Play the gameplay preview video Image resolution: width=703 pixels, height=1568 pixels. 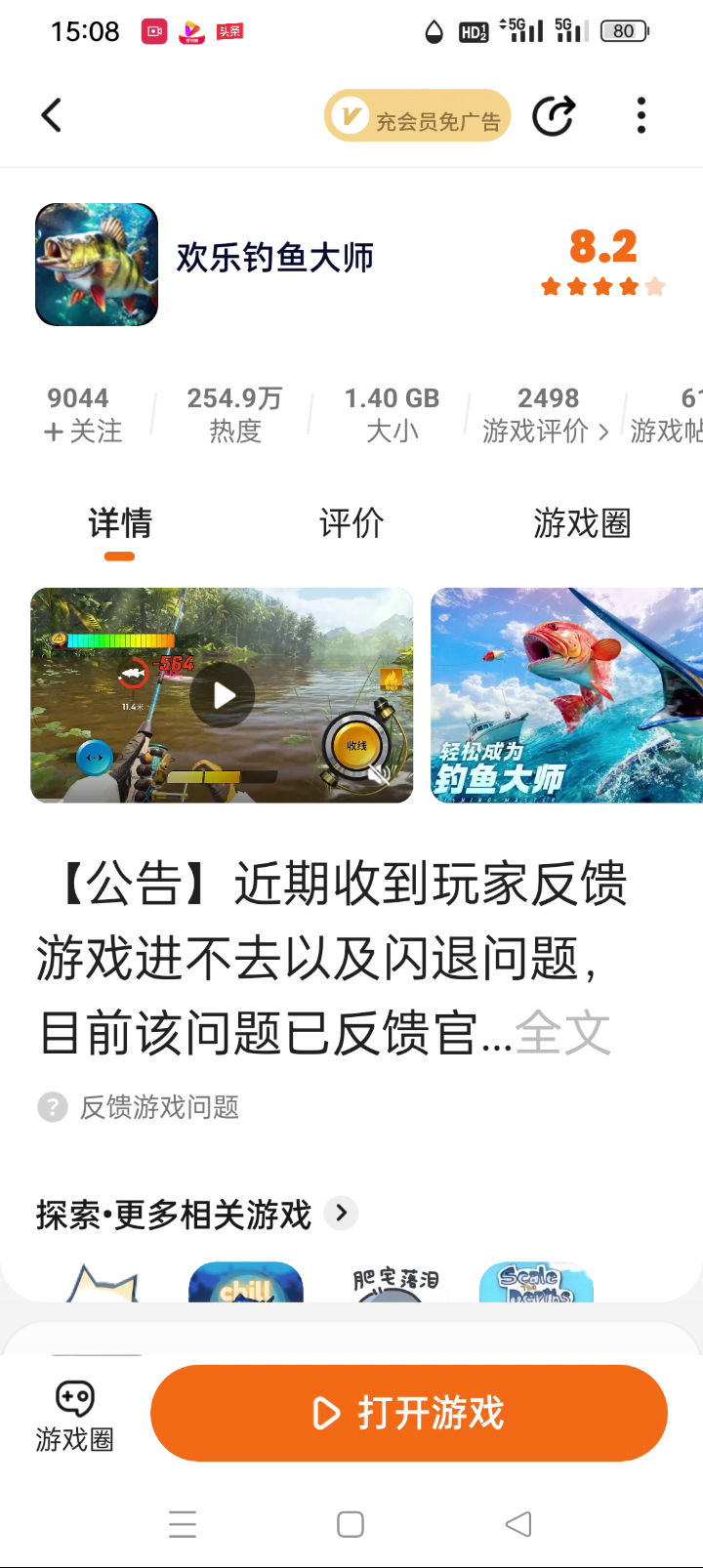click(223, 695)
